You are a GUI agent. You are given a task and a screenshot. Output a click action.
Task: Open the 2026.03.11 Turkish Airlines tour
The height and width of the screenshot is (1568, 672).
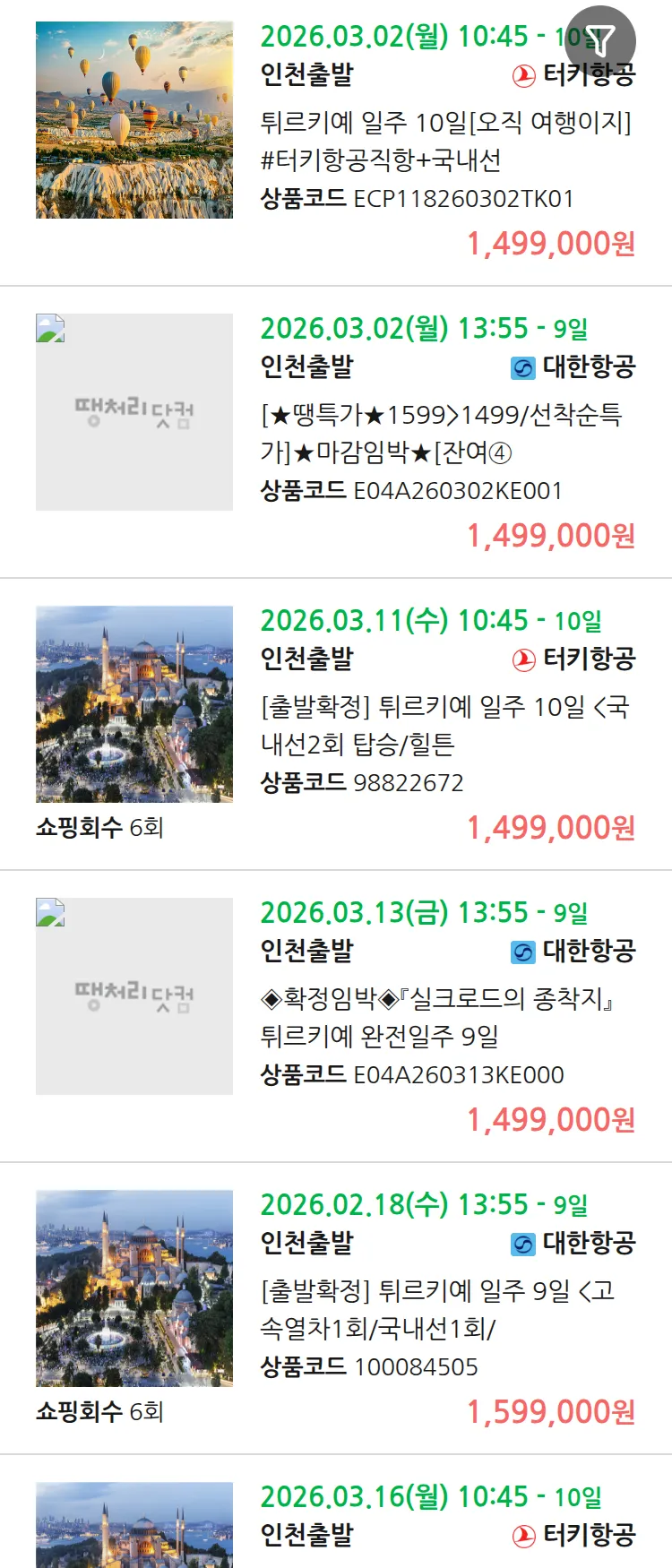[445, 726]
